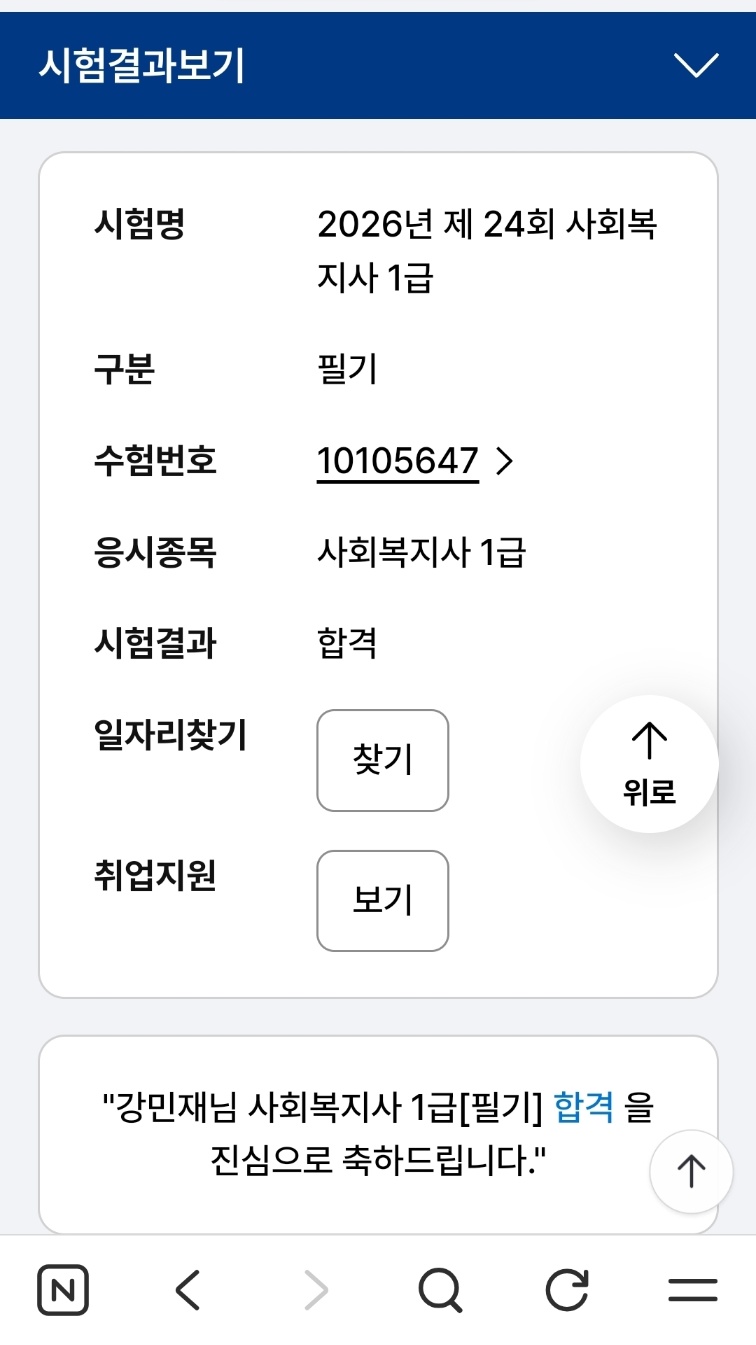Go back using the back arrow icon

188,1291
